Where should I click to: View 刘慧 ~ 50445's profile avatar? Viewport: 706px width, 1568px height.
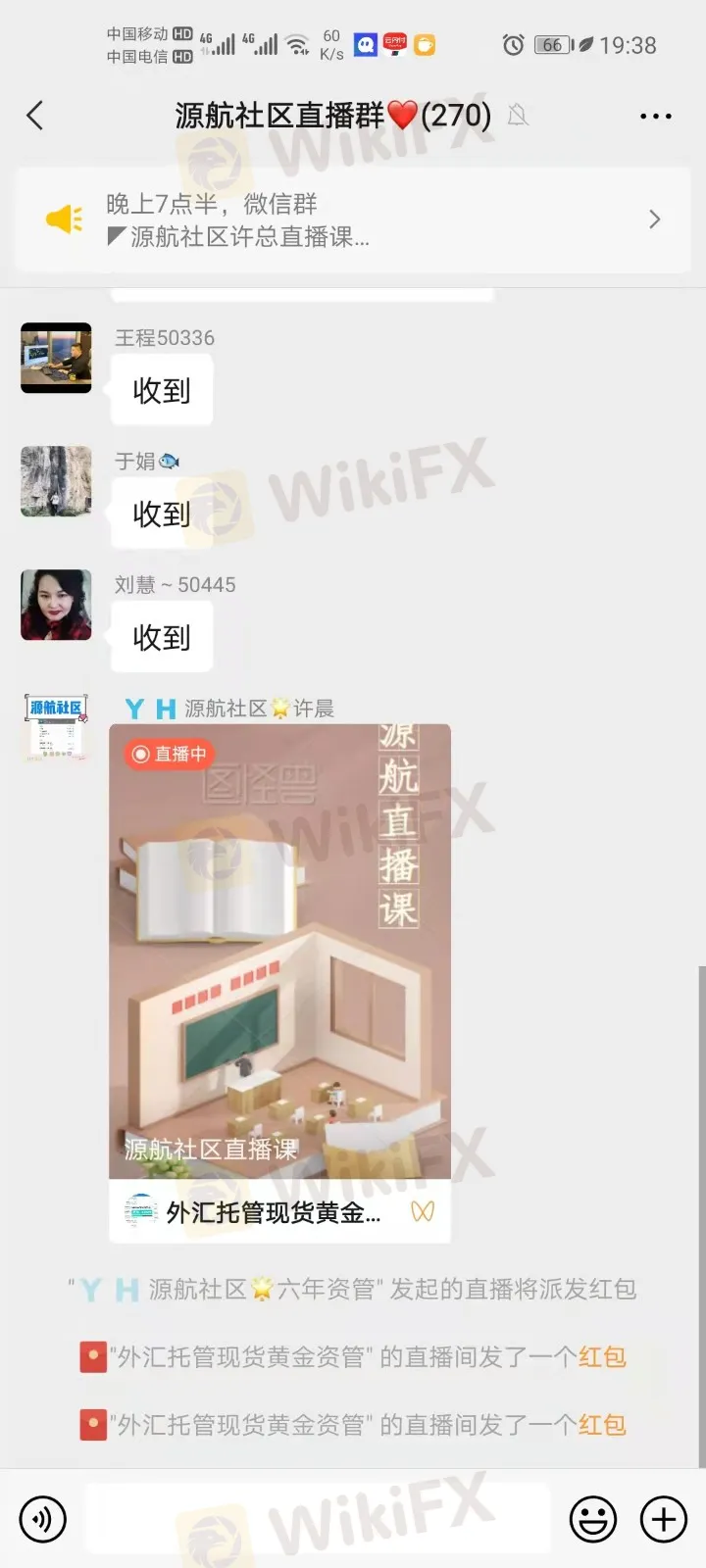tap(56, 605)
